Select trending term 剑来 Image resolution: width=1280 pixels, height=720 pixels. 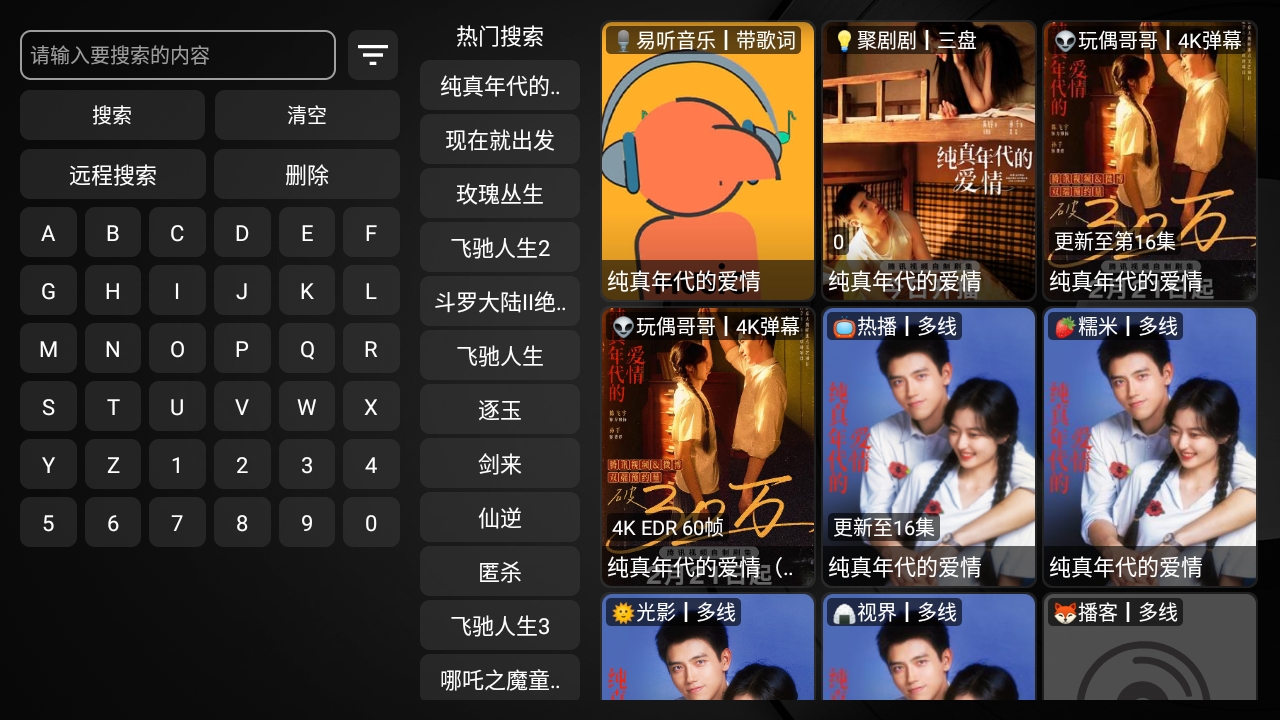coord(500,464)
